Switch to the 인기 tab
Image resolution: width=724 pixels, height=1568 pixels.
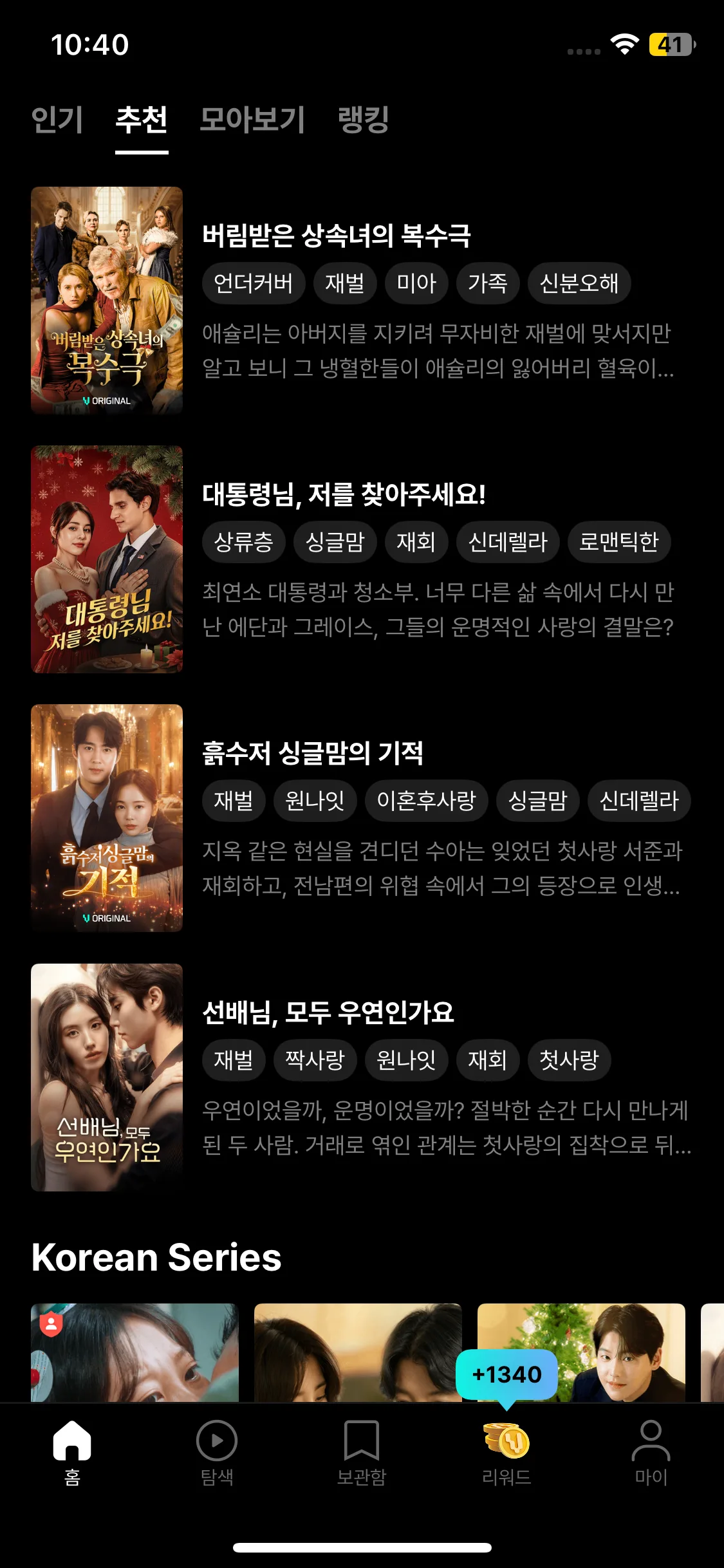tap(57, 120)
